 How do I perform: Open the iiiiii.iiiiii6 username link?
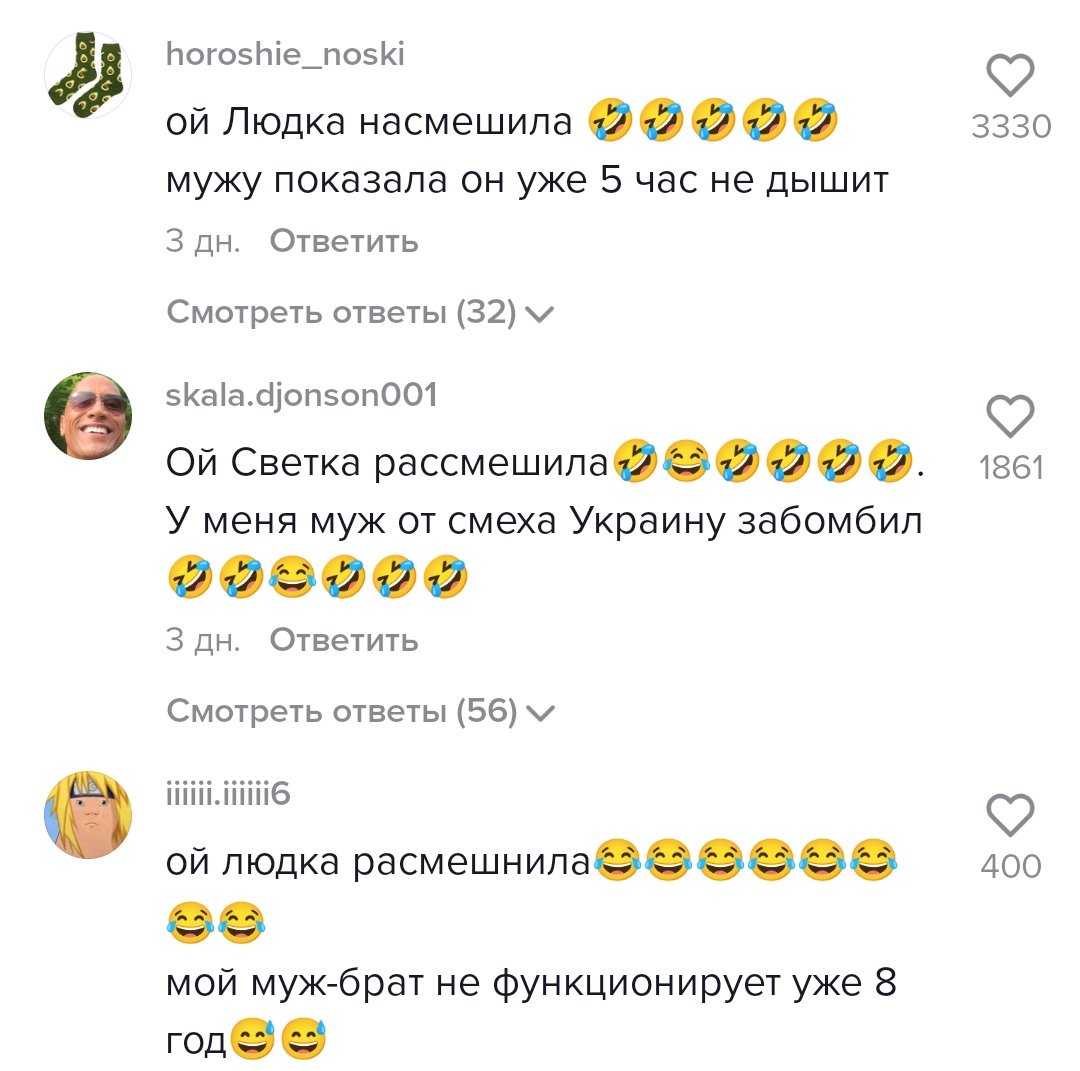pyautogui.click(x=227, y=794)
